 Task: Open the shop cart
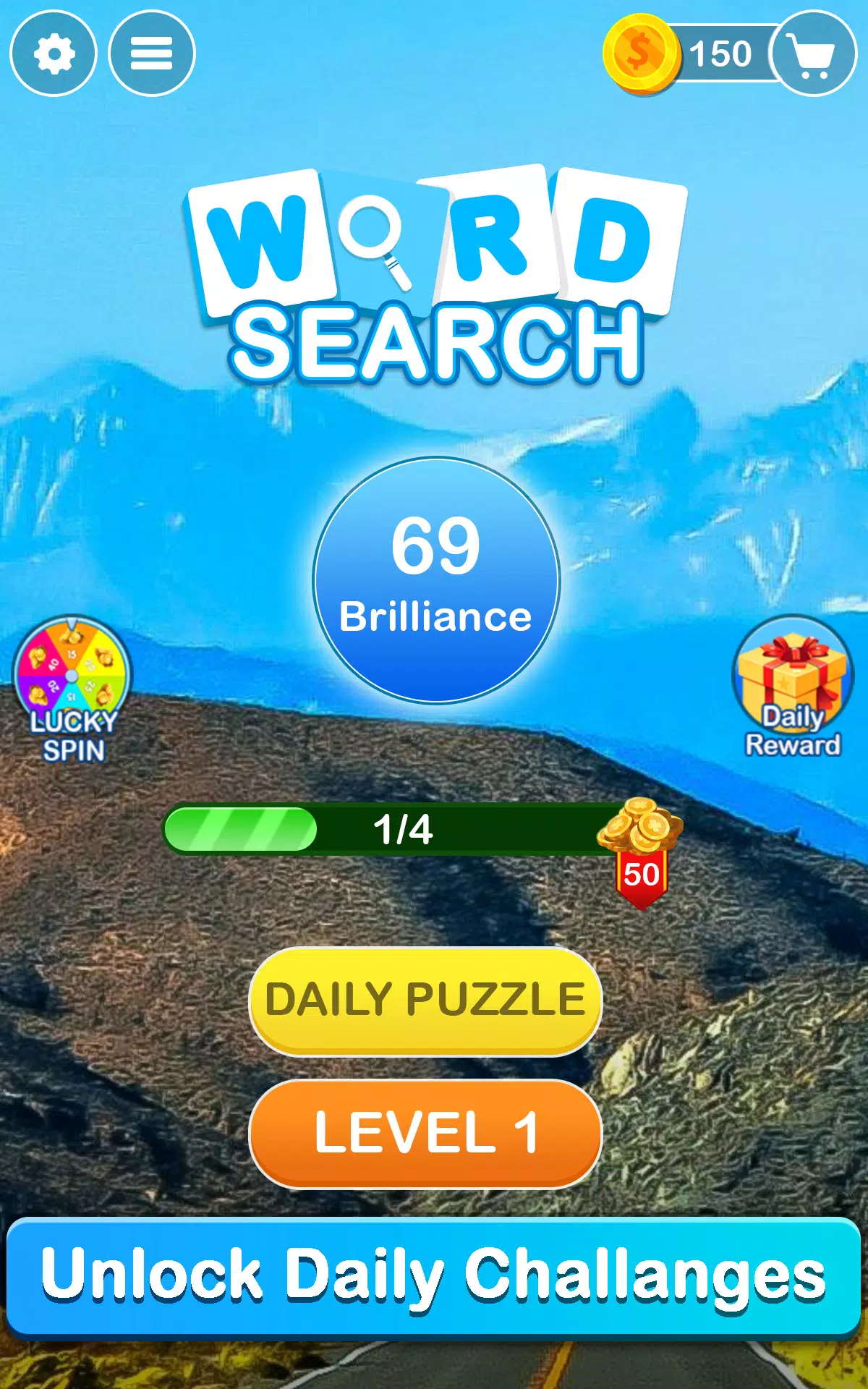click(x=813, y=53)
